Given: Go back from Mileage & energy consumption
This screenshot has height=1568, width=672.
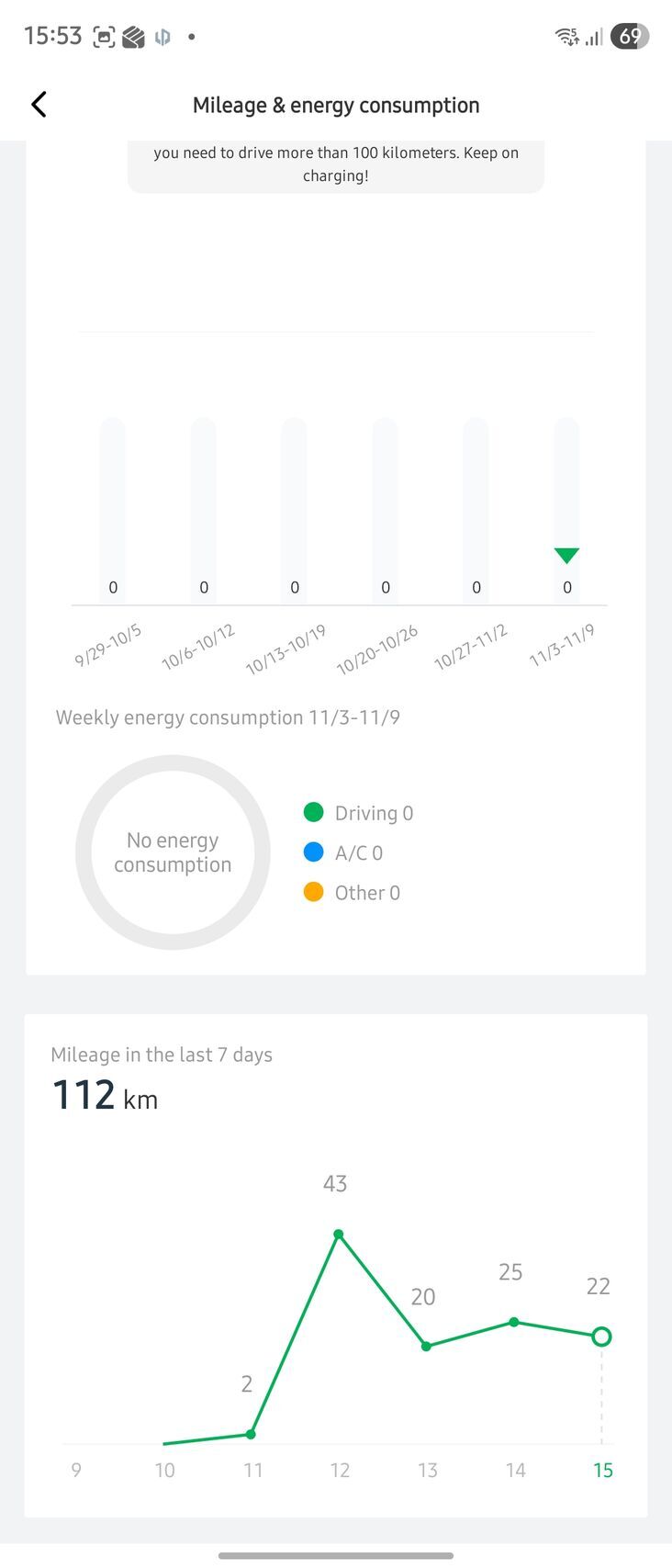Looking at the screenshot, I should tap(39, 105).
